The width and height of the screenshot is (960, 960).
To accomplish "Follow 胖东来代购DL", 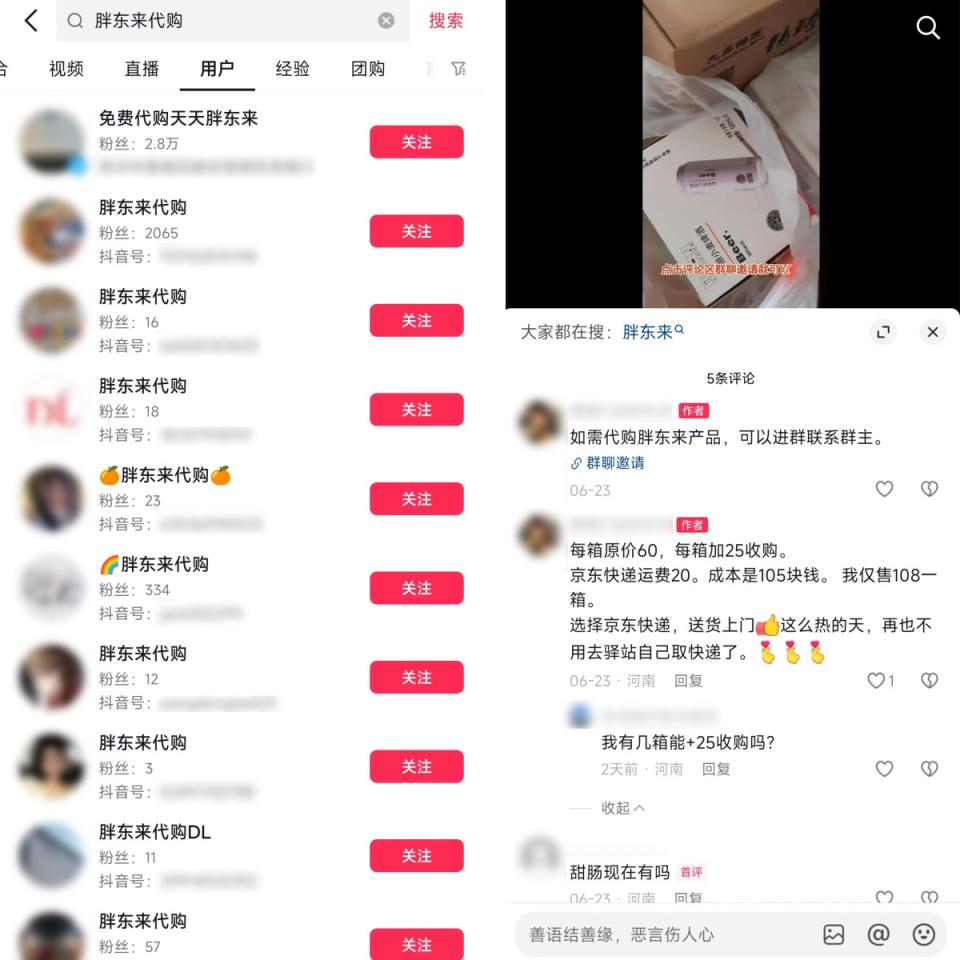I will pos(416,856).
